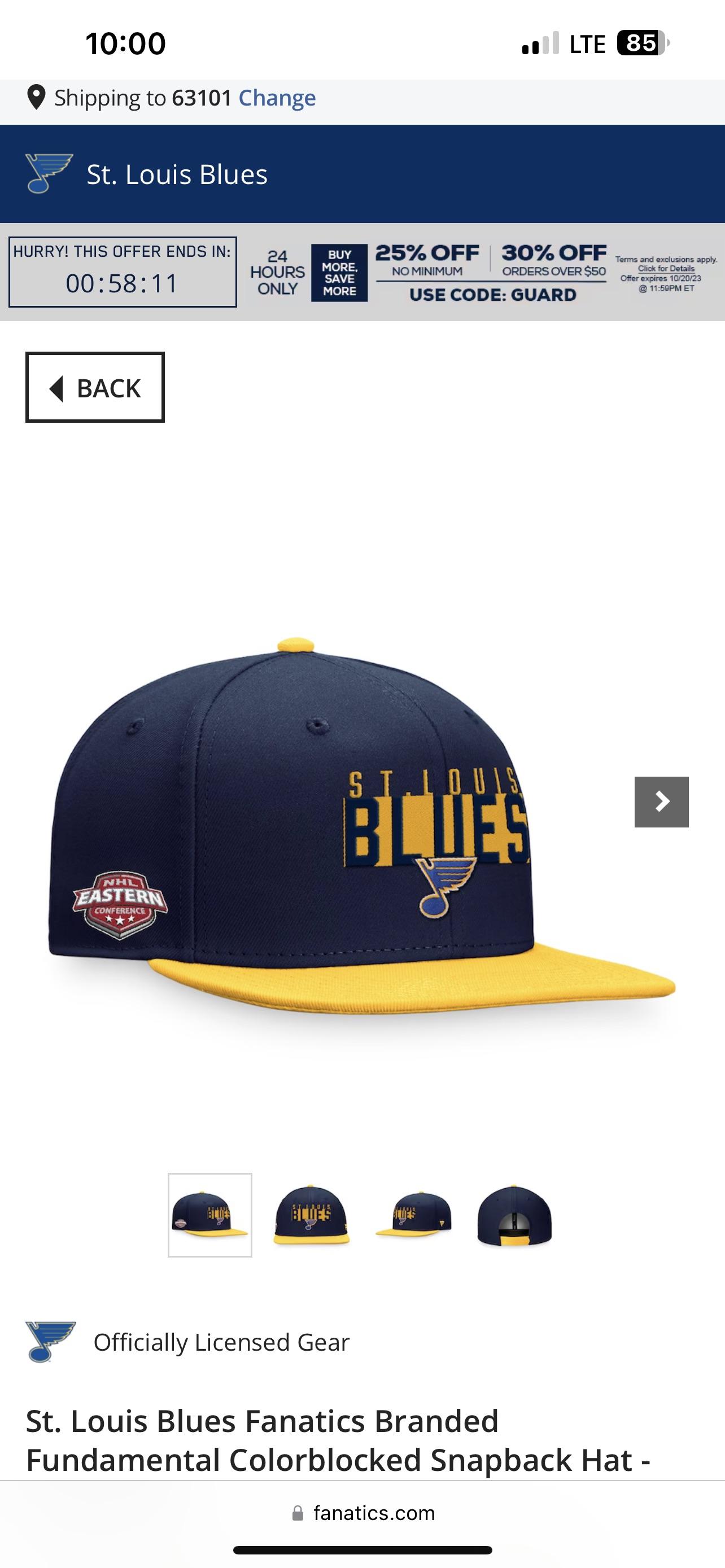Select the third hat thumbnail, side view
The width and height of the screenshot is (725, 1568).
413,1215
